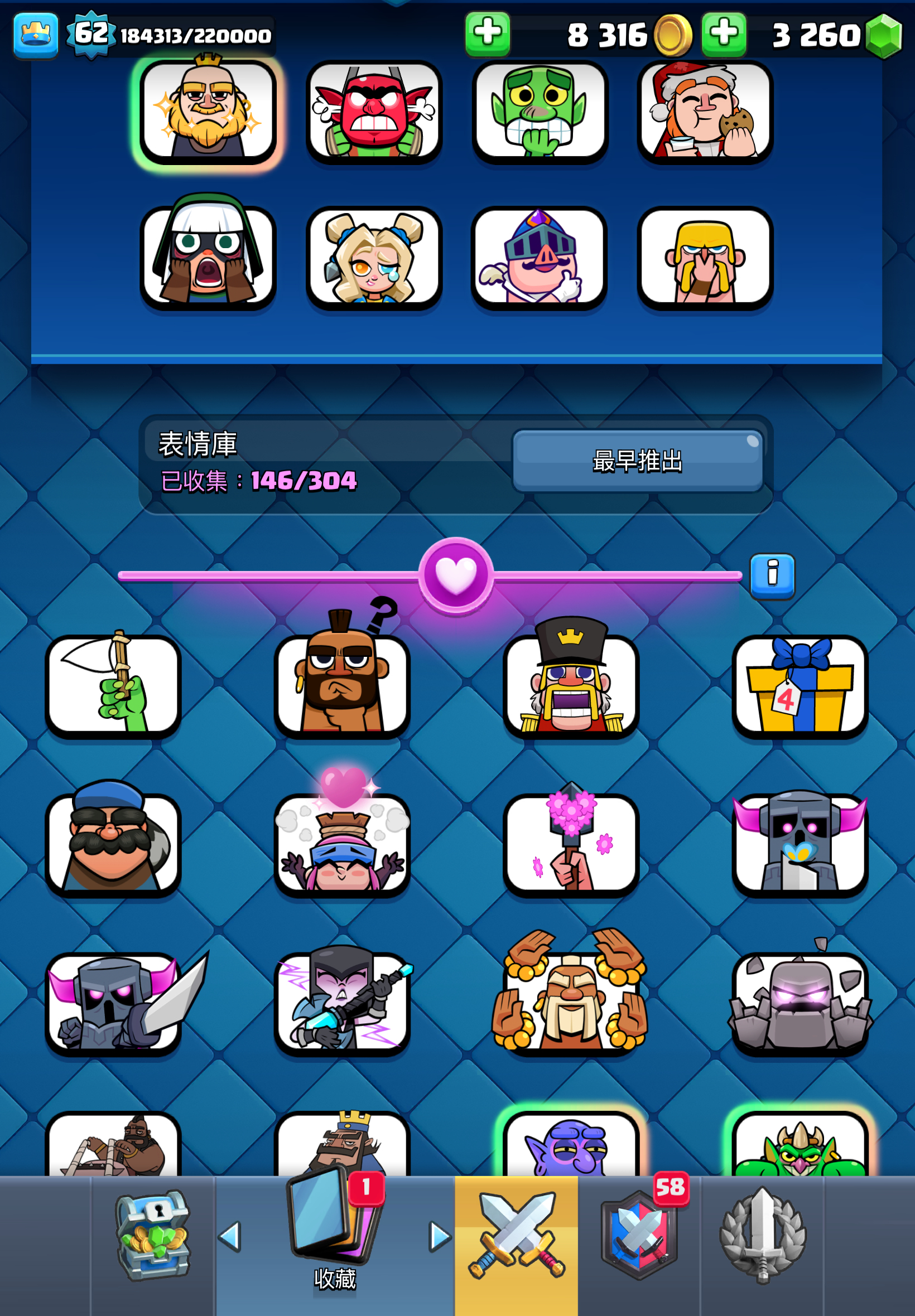Tap the 最早推出 sort button
915x1316 pixels.
[637, 461]
